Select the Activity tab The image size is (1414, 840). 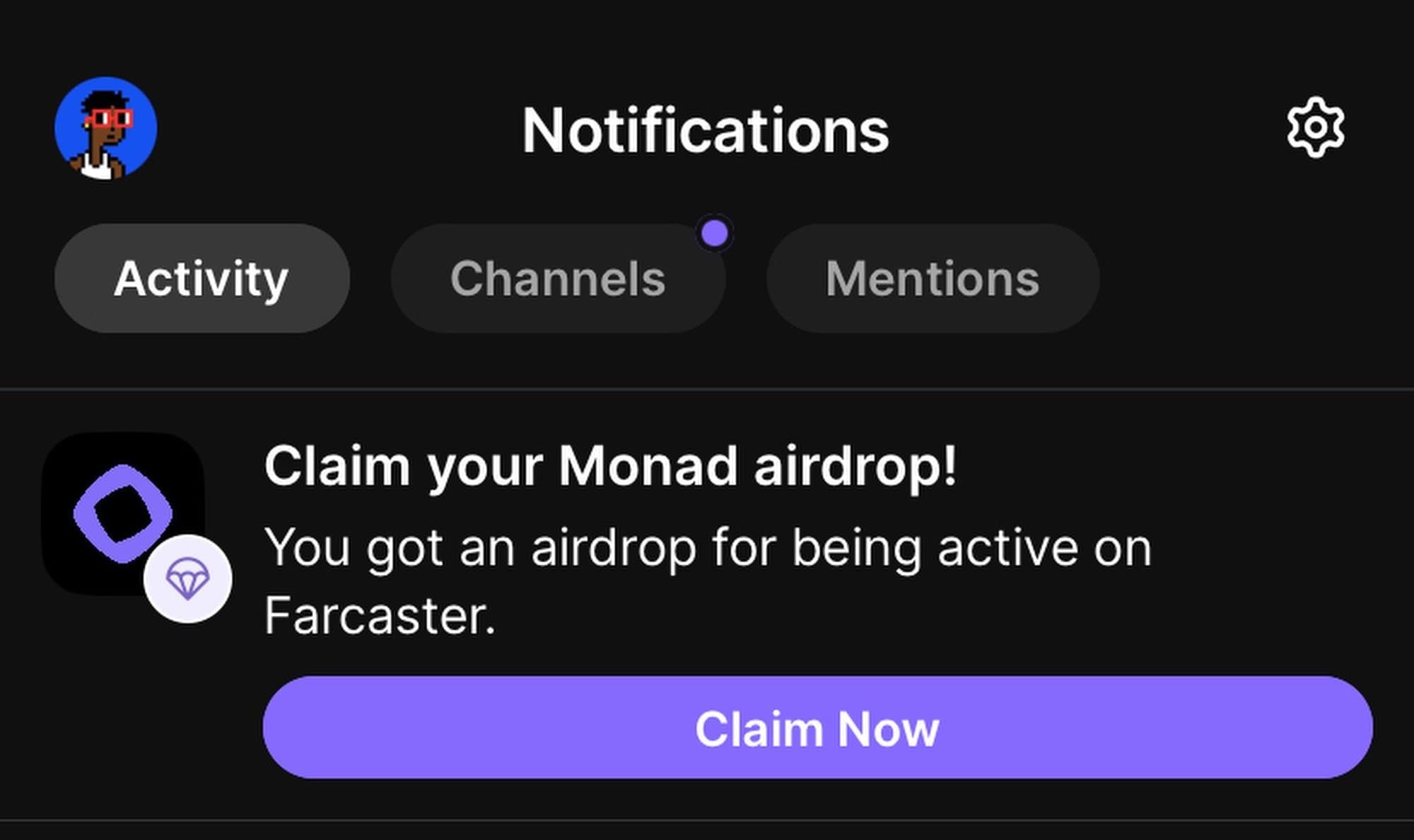[202, 279]
